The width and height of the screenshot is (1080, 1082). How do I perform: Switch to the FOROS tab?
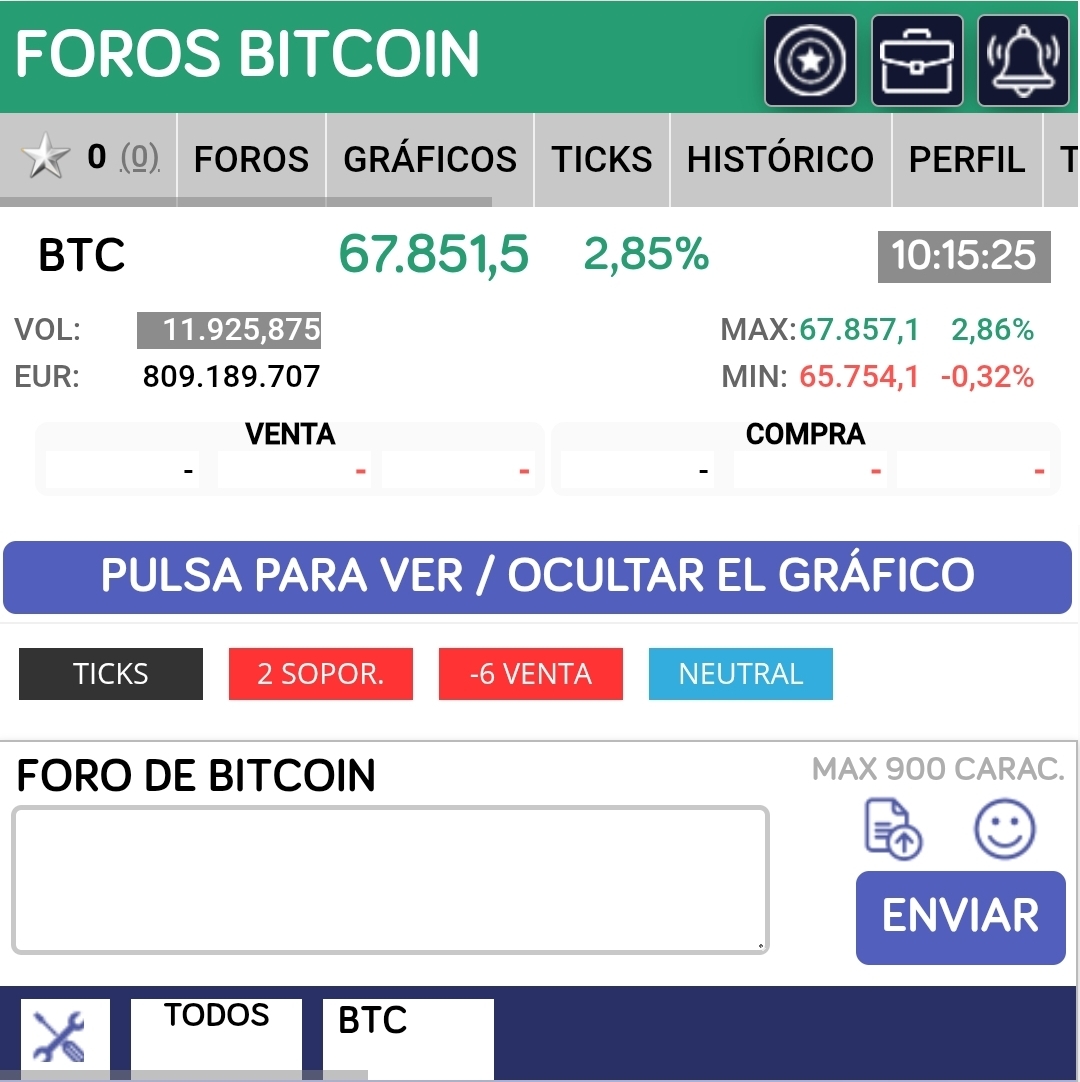click(251, 159)
